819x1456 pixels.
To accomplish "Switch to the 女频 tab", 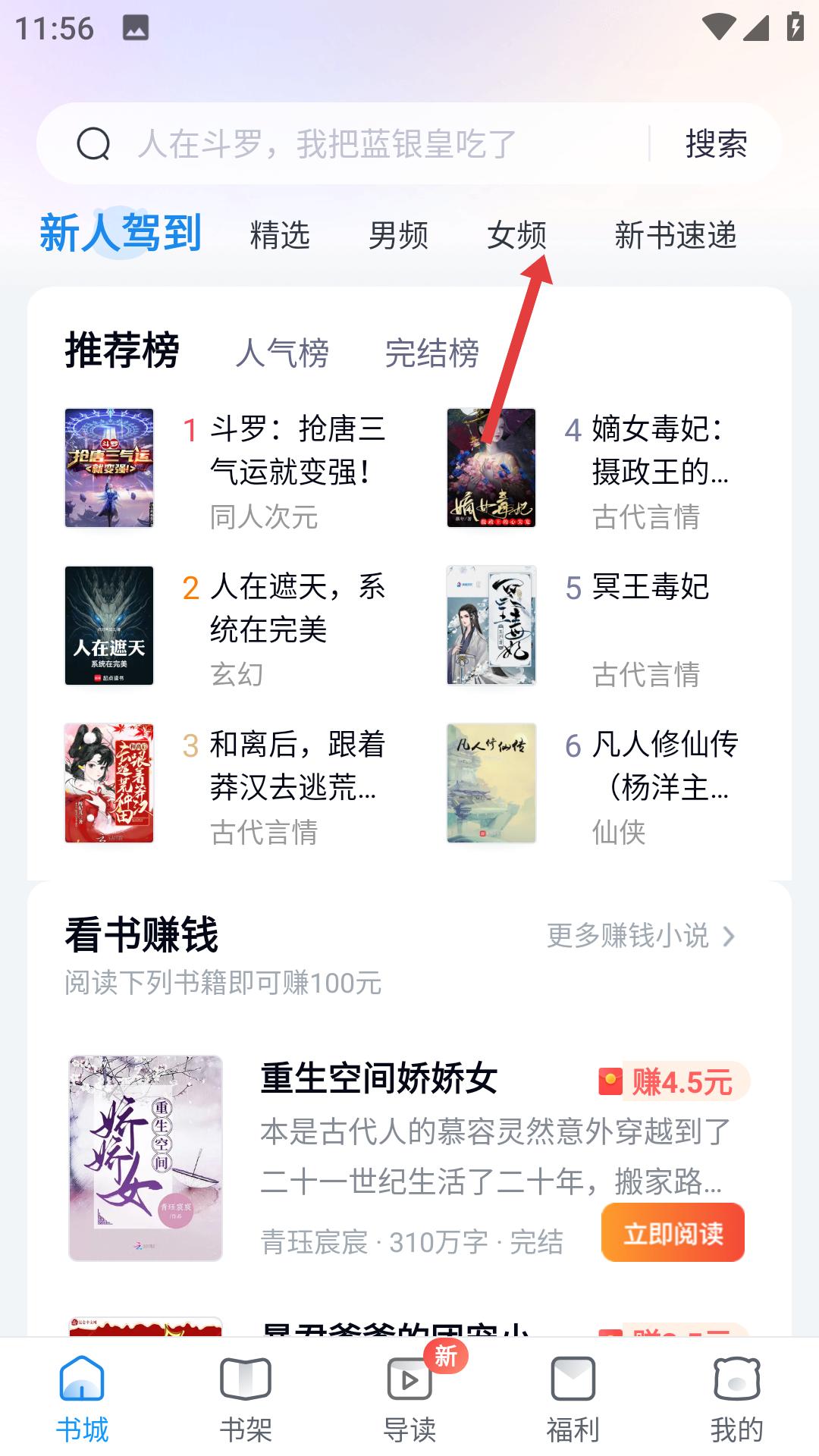I will tap(519, 235).
